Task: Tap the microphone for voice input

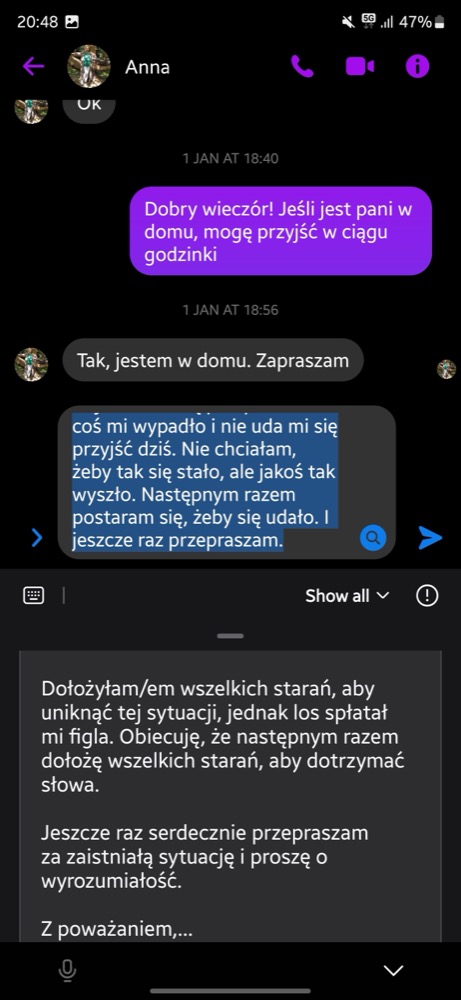Action: point(67,971)
